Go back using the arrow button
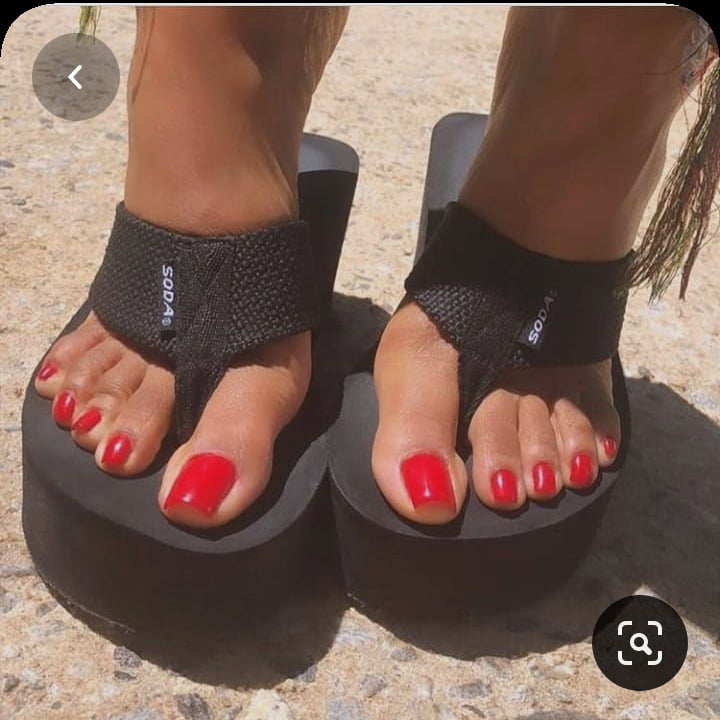 [x=75, y=77]
